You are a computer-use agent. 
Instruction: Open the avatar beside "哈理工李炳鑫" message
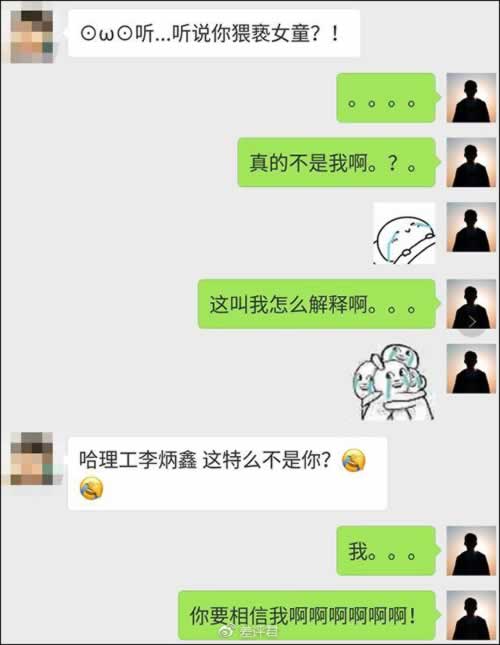[32, 458]
